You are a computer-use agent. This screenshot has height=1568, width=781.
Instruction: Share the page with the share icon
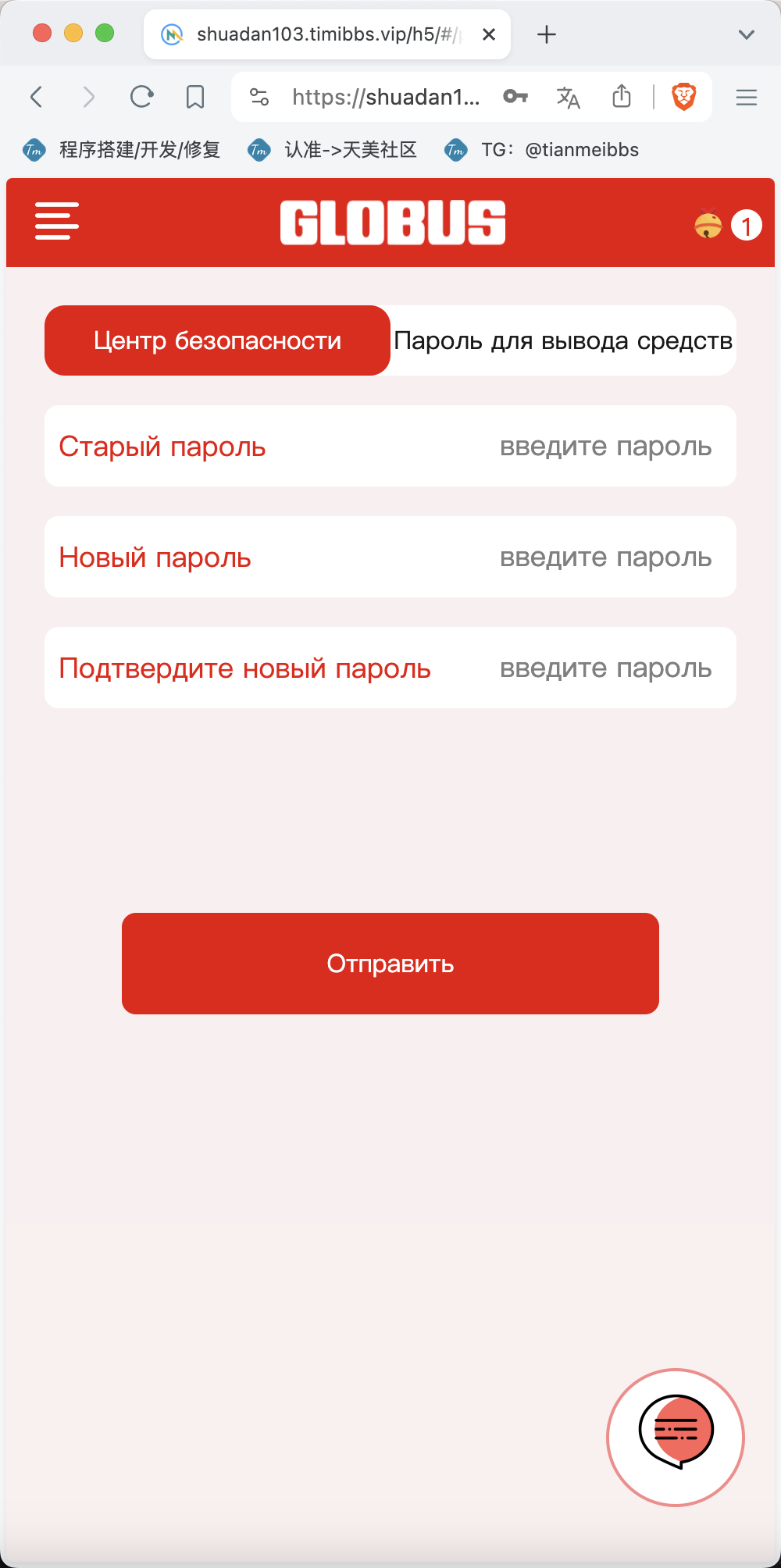click(622, 96)
